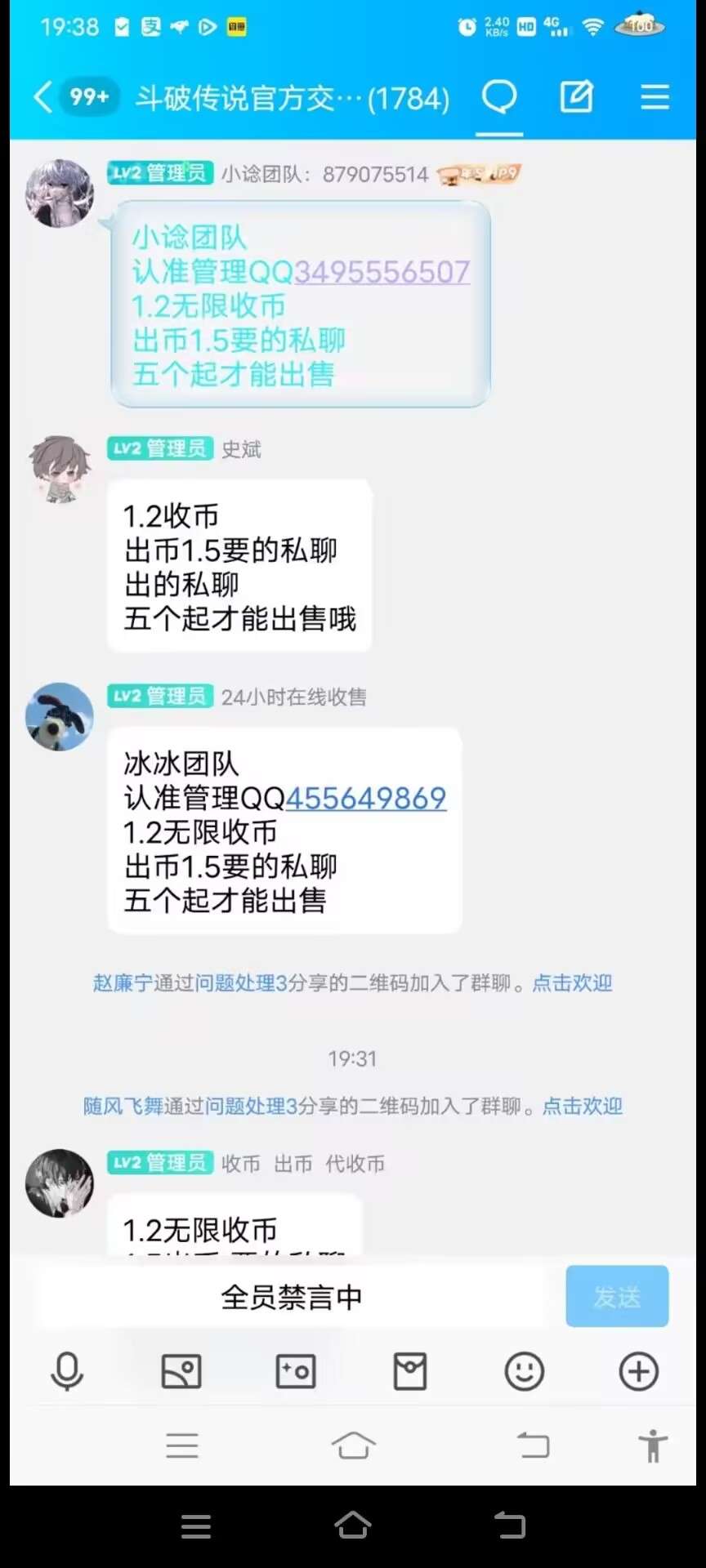The width and height of the screenshot is (706, 1568).
Task: Open the camera icon
Action: coord(295,1371)
